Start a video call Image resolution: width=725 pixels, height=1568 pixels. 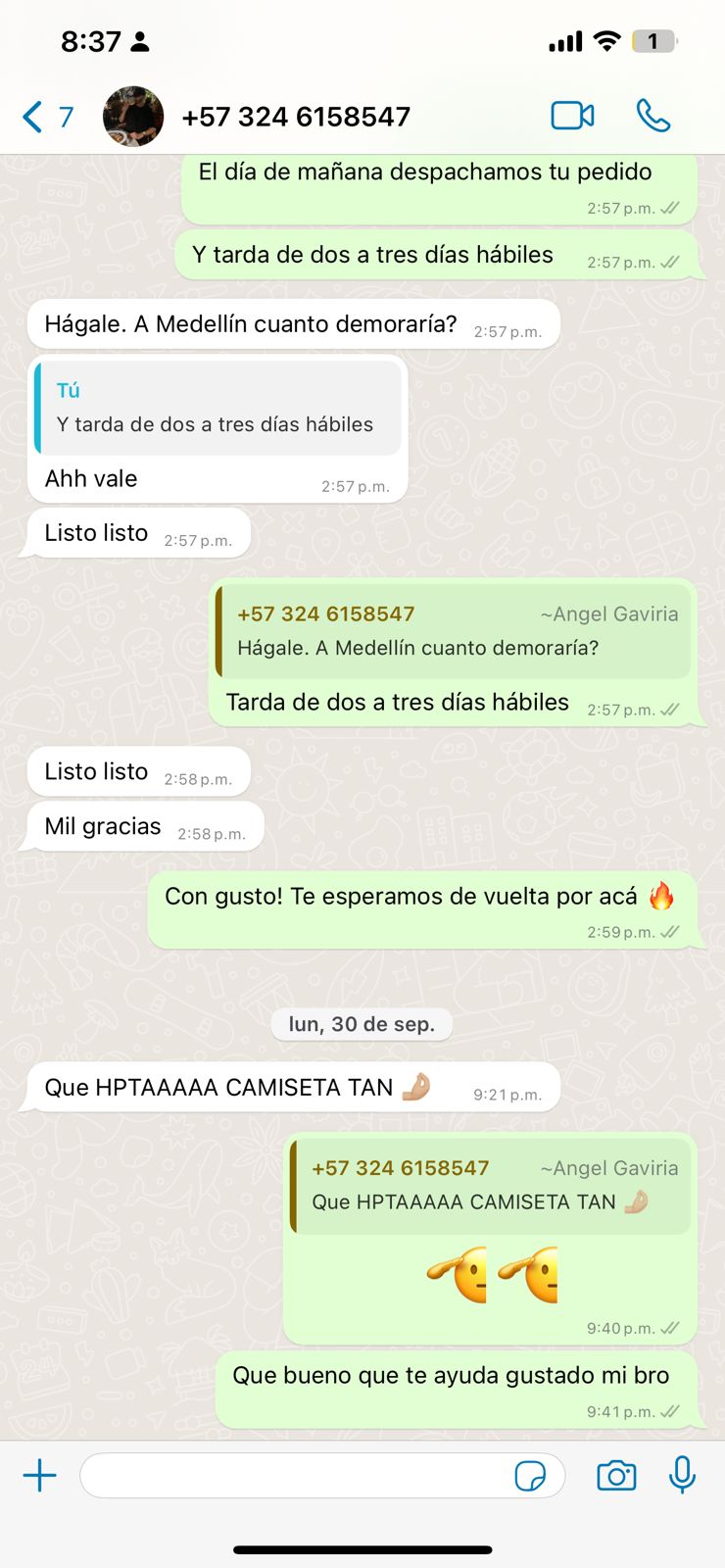572,116
